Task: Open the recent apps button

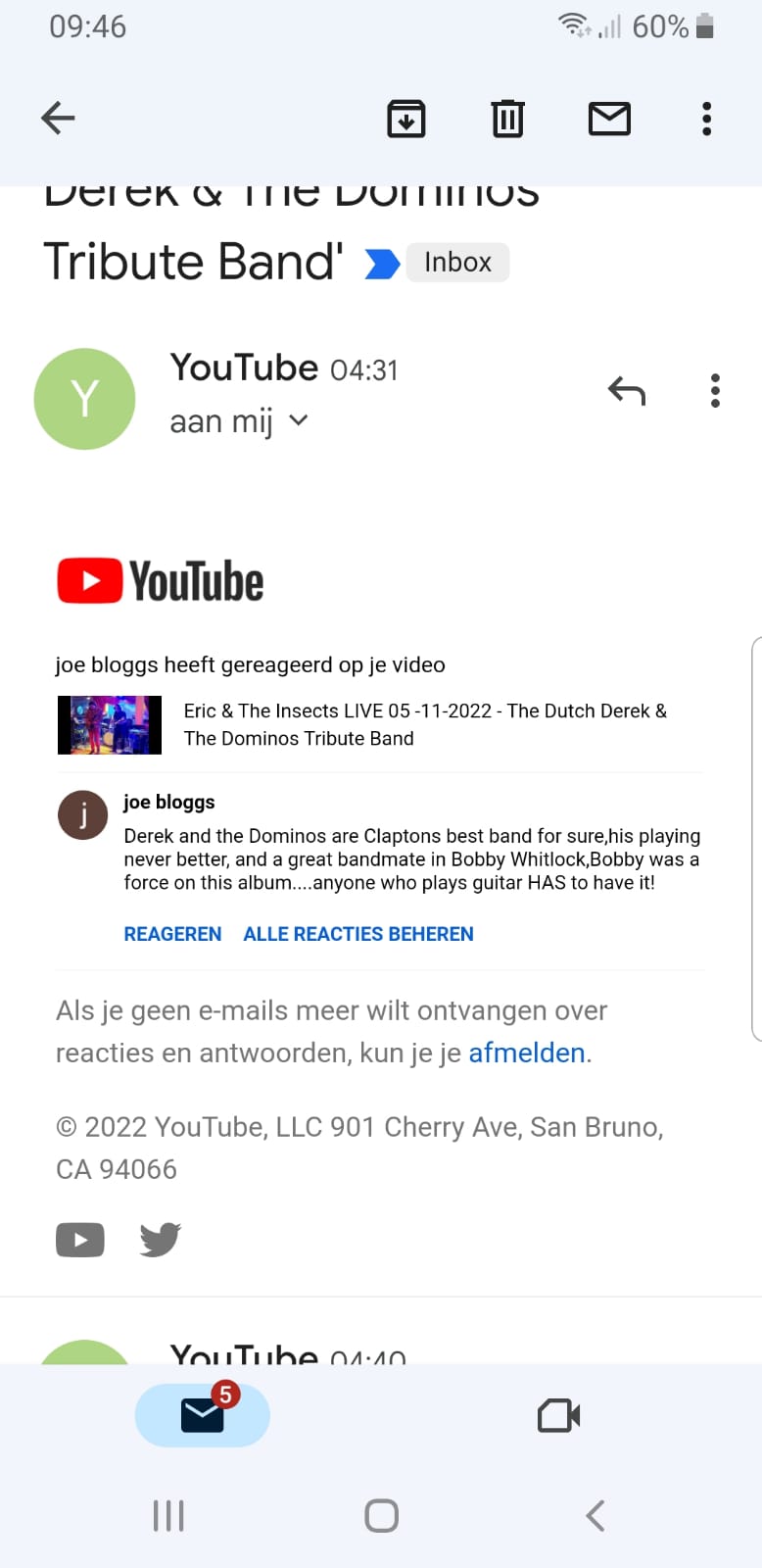Action: coord(168,1516)
